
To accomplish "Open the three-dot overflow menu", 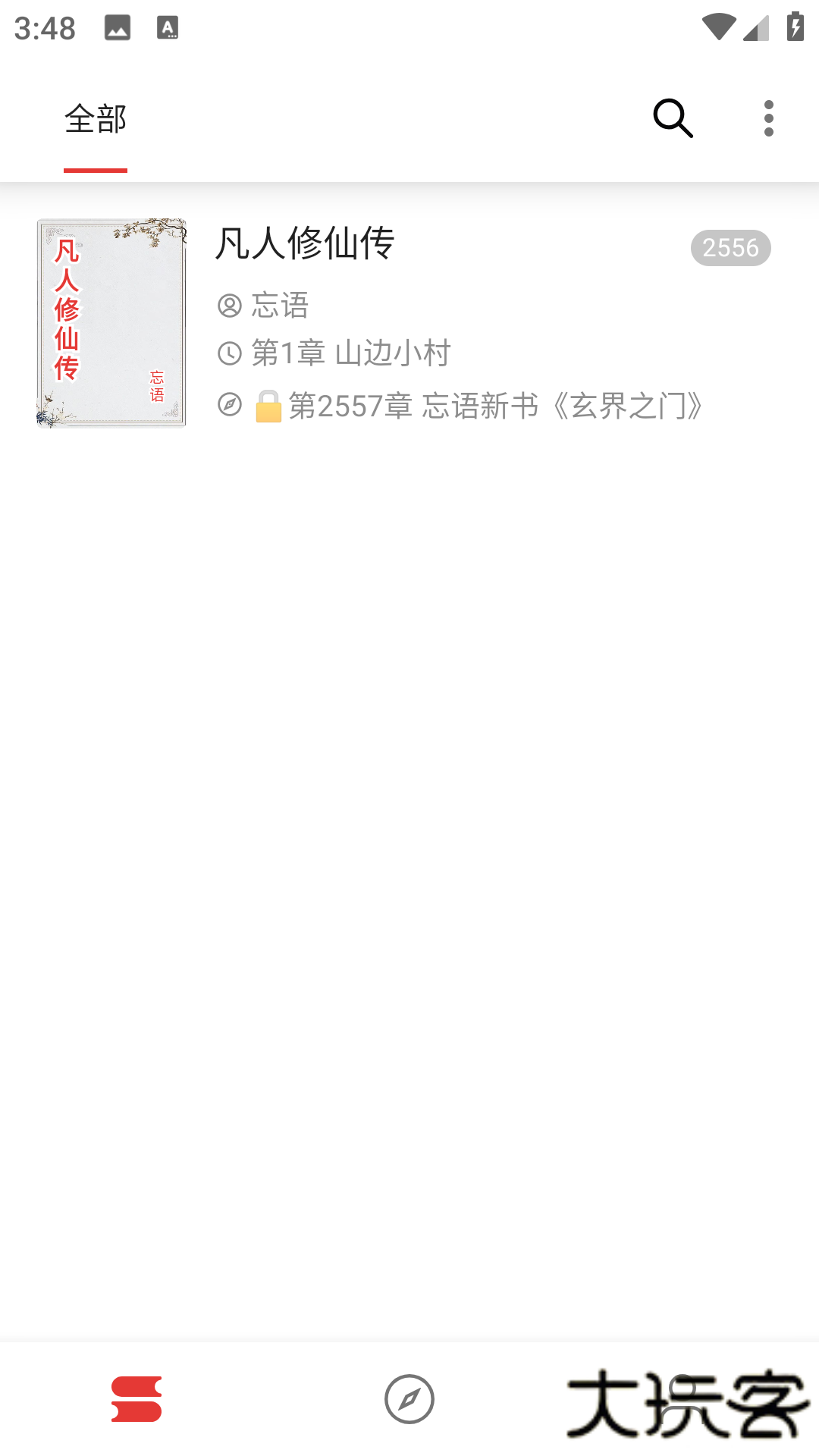I will [769, 118].
